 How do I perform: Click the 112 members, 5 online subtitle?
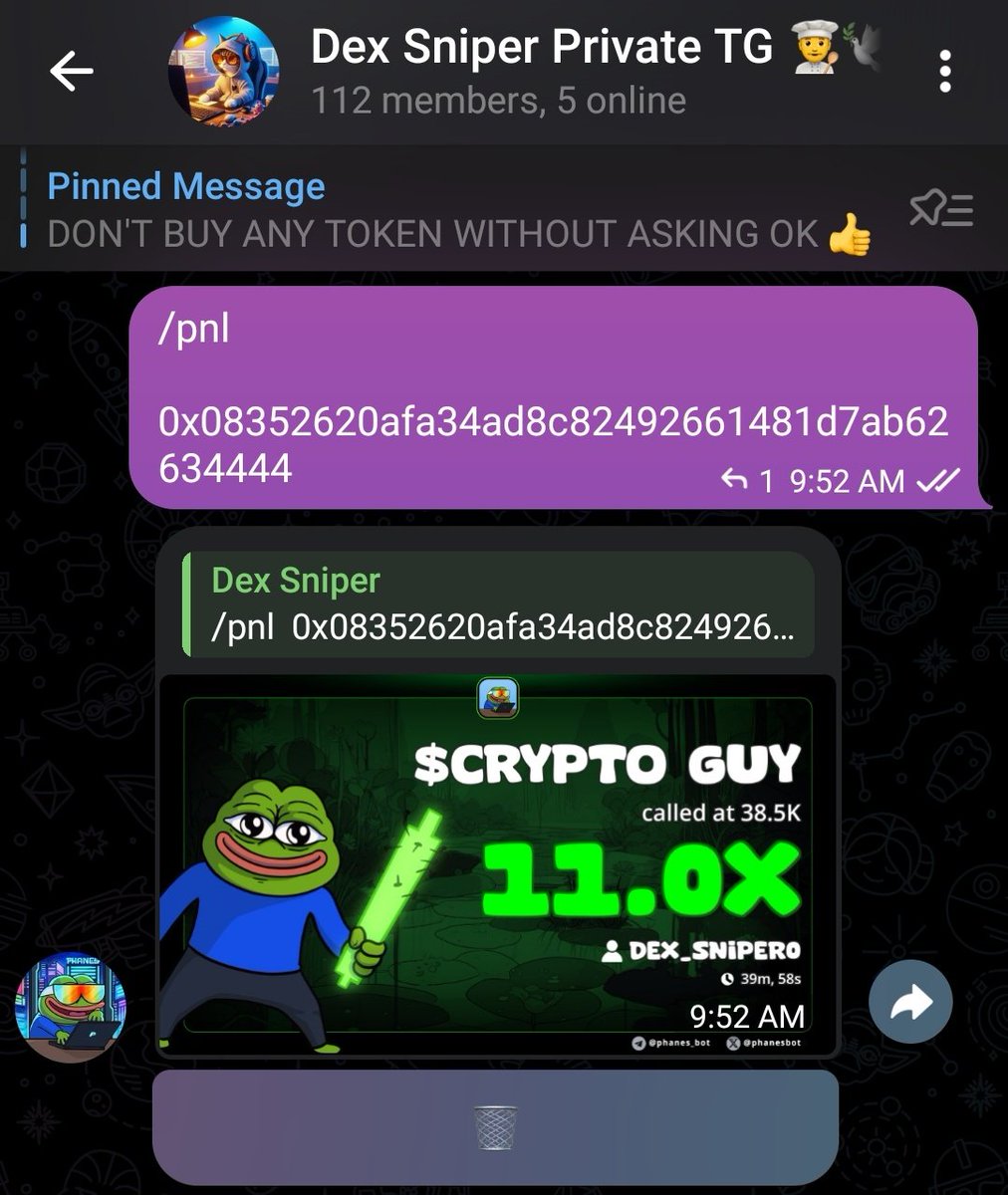coord(496,98)
